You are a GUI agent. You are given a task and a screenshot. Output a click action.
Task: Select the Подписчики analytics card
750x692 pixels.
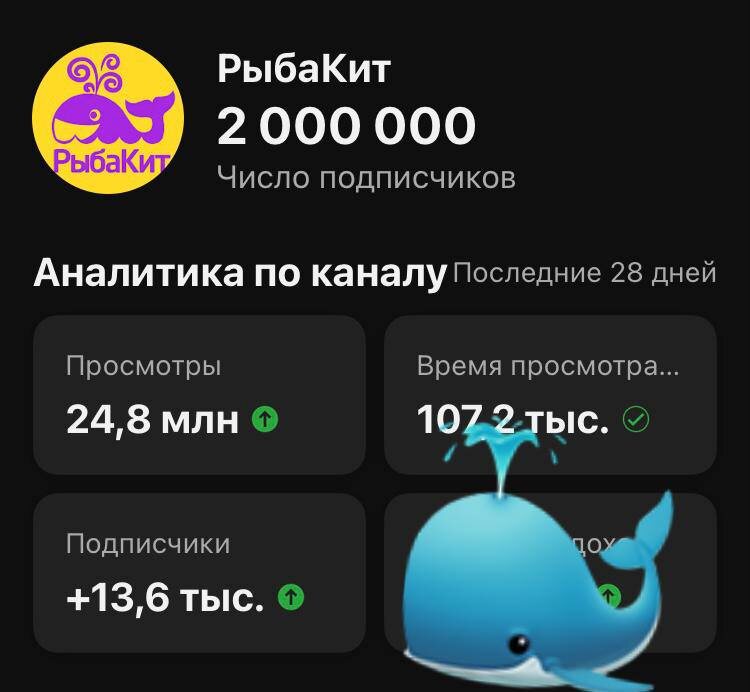click(199, 572)
